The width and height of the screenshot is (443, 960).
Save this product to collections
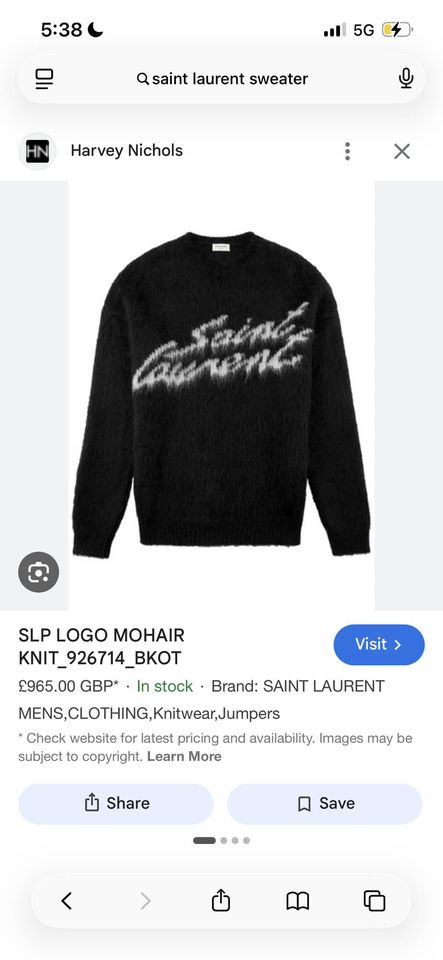(x=325, y=803)
